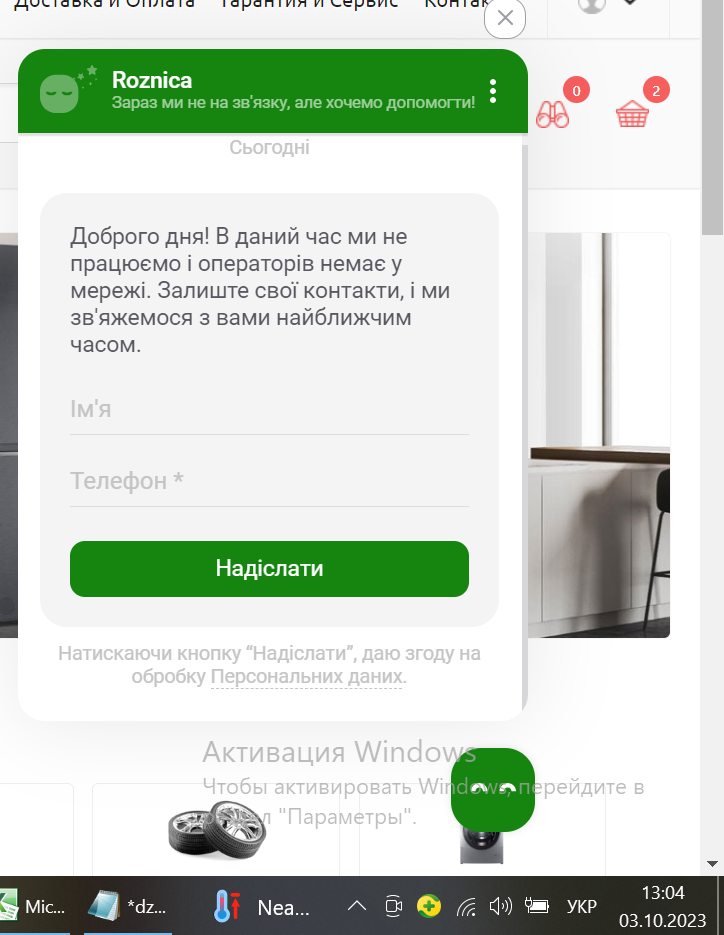The height and width of the screenshot is (935, 724).
Task: Open the Гарантия и Сервис page
Action: pyautogui.click(x=309, y=4)
